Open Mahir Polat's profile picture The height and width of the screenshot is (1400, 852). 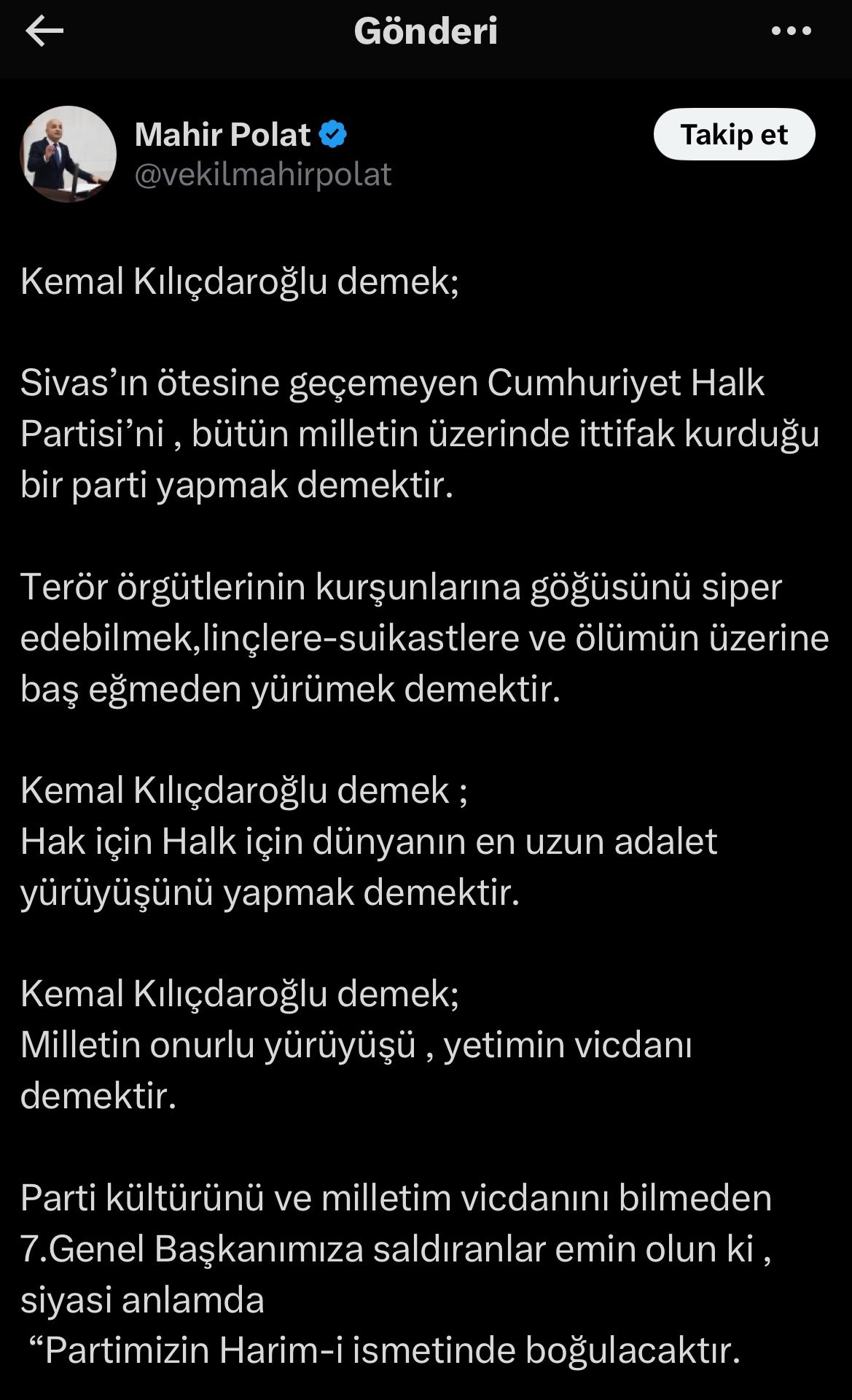(68, 154)
